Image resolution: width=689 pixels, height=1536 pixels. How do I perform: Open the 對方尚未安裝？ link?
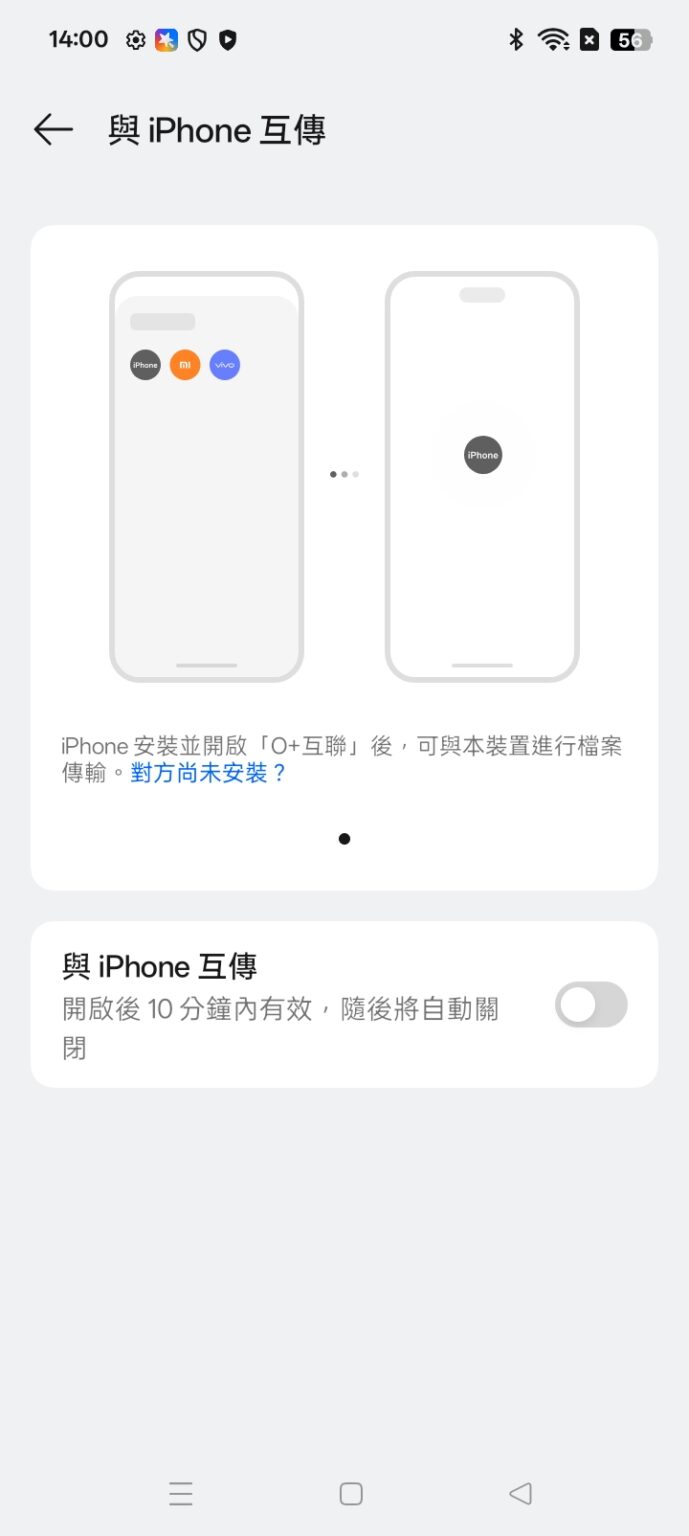(x=208, y=773)
